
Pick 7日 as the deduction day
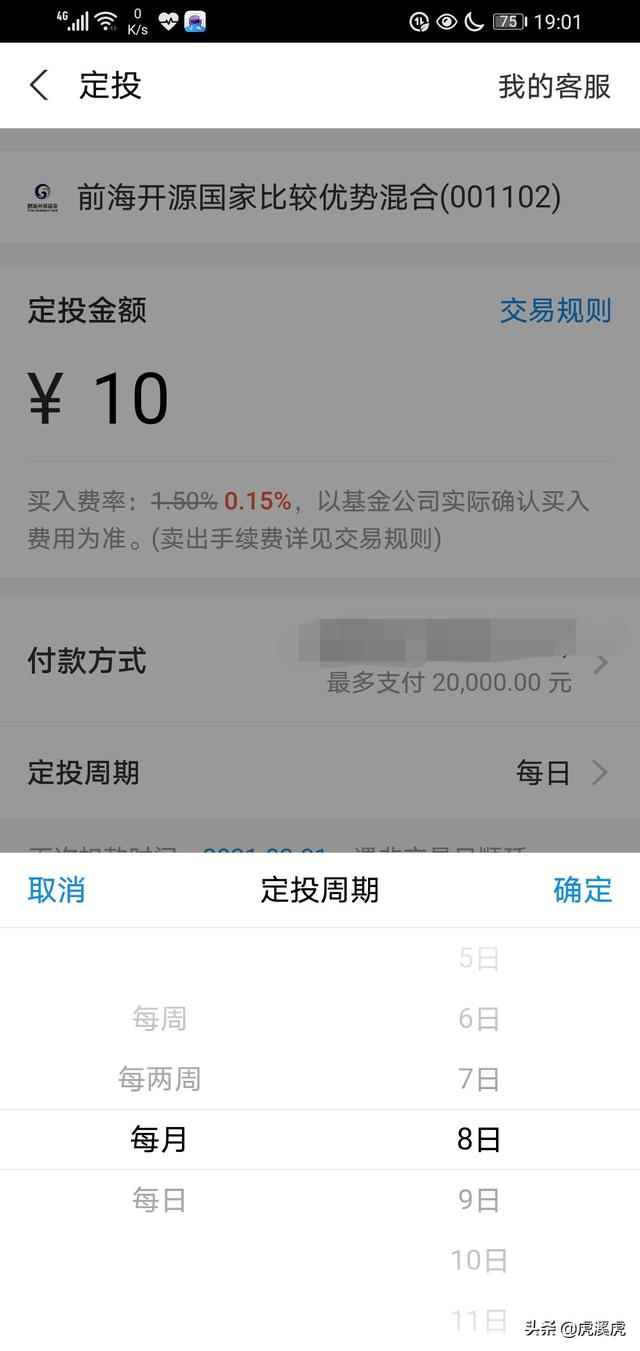[x=479, y=1079]
